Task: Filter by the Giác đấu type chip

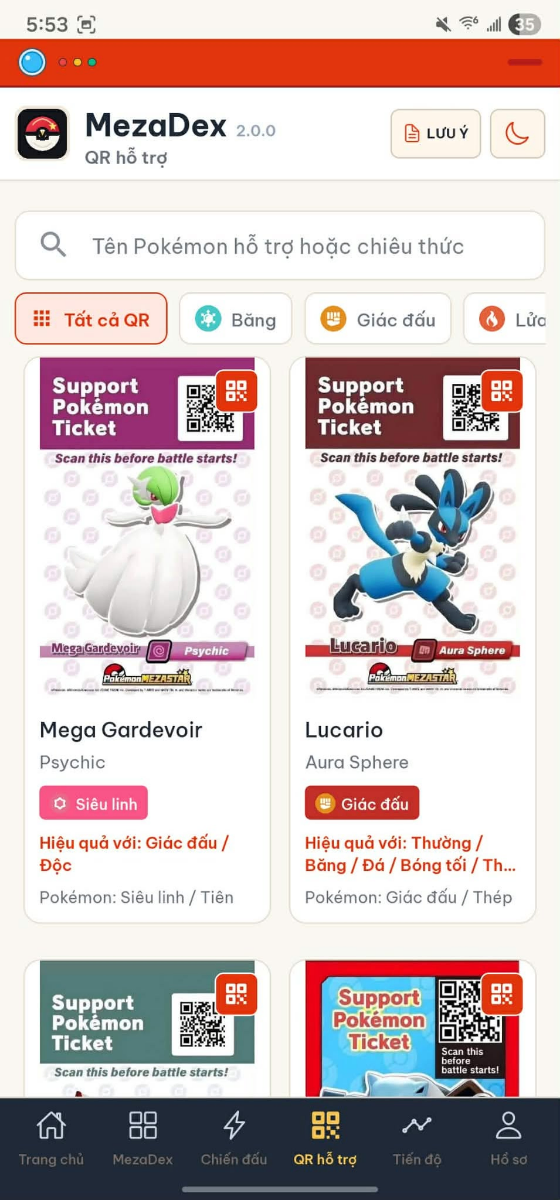Action: [378, 319]
